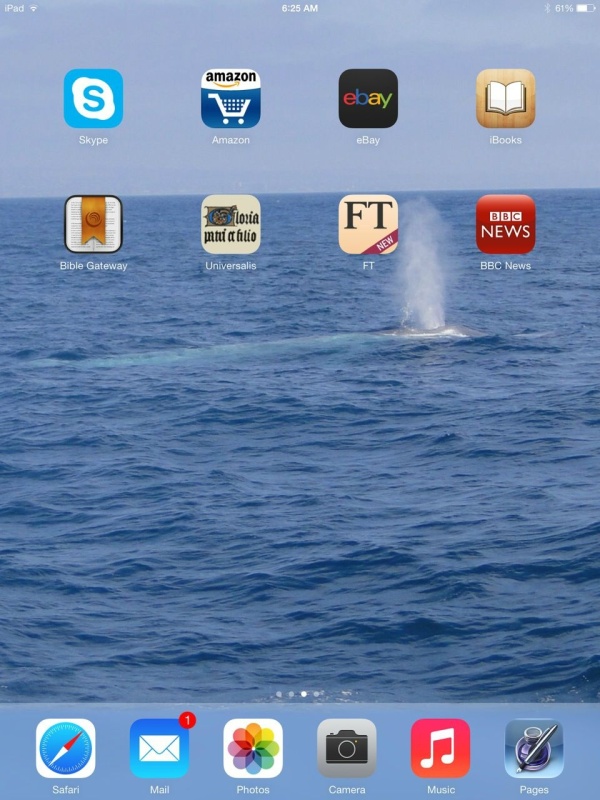The image size is (600, 800).
Task: Open the eBay app
Action: [368, 98]
